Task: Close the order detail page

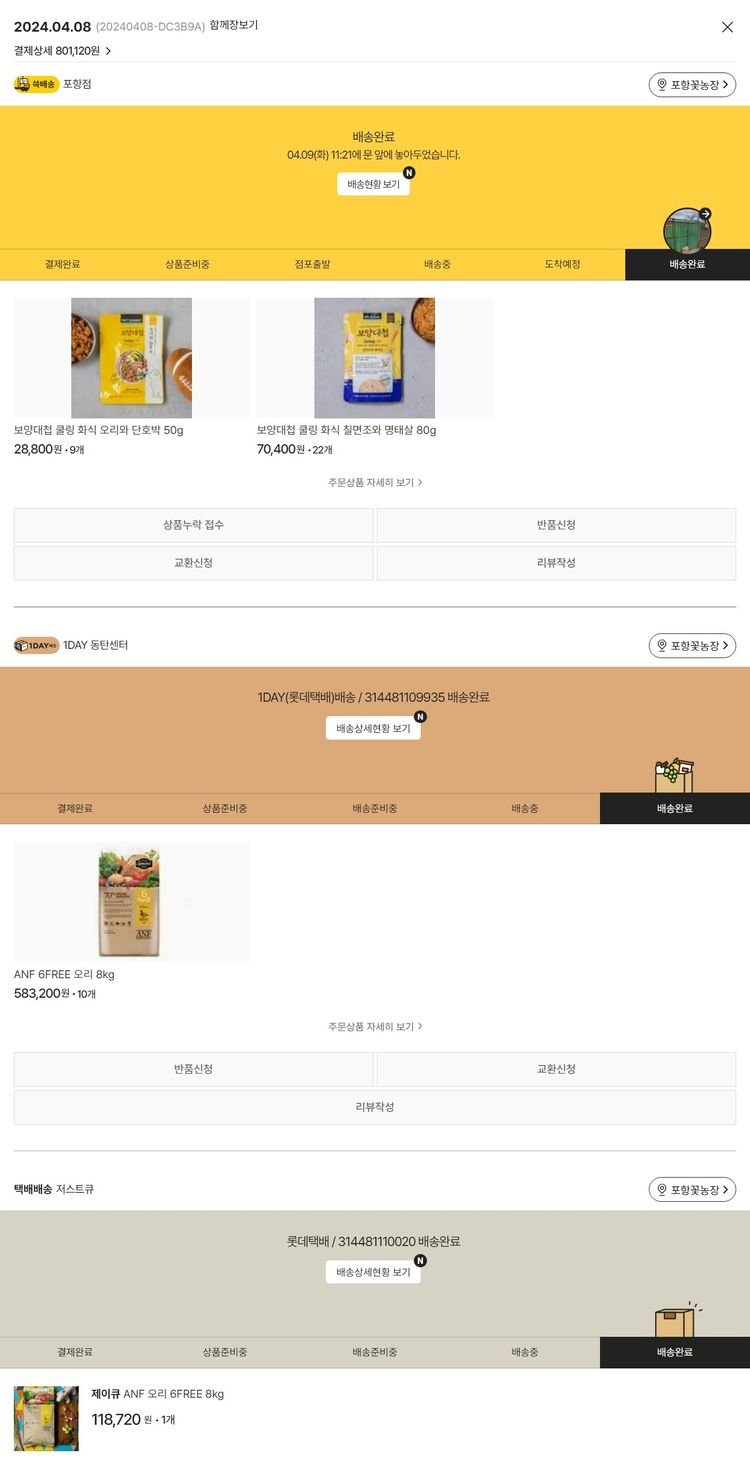Action: point(727,27)
